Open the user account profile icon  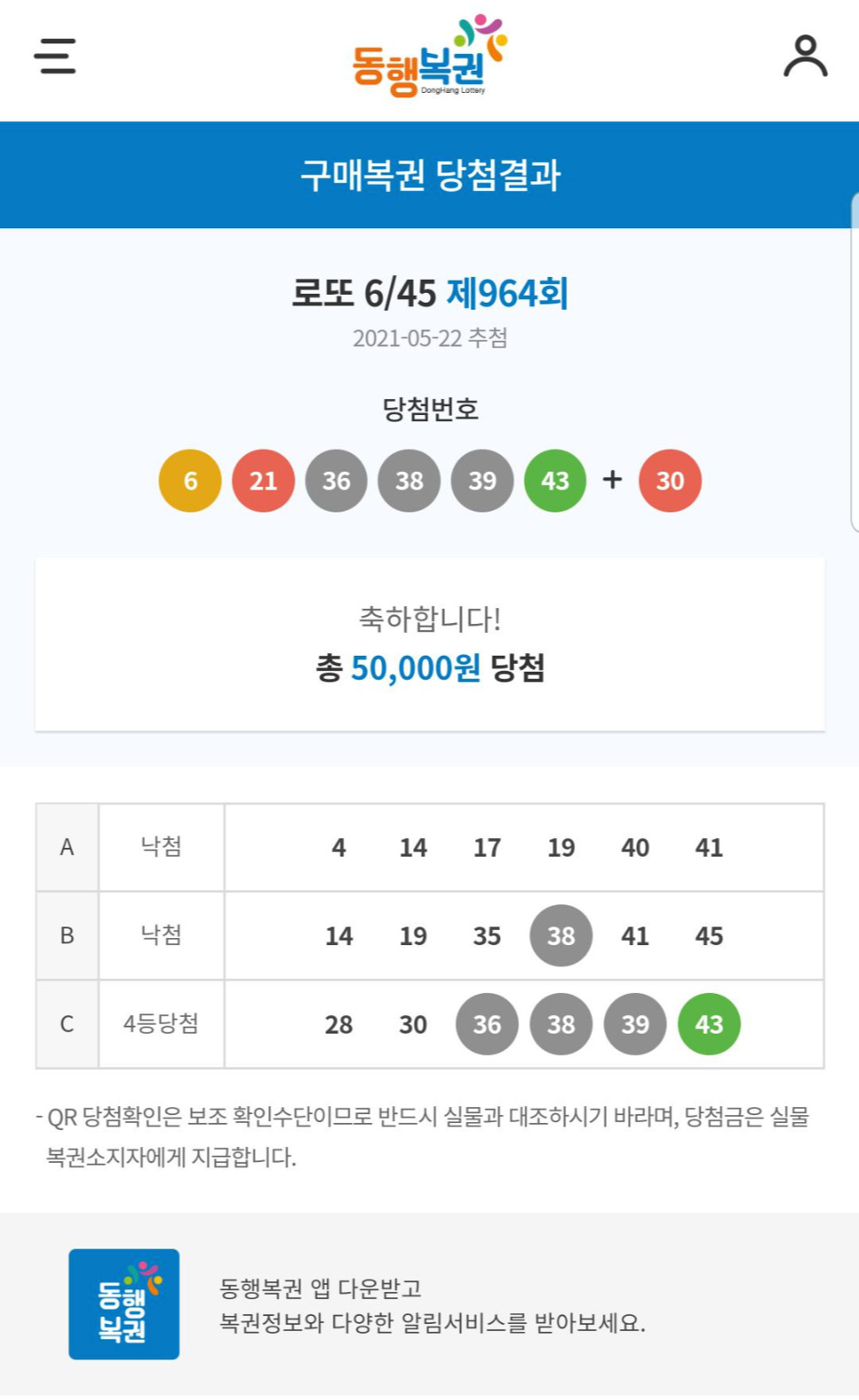[x=805, y=56]
